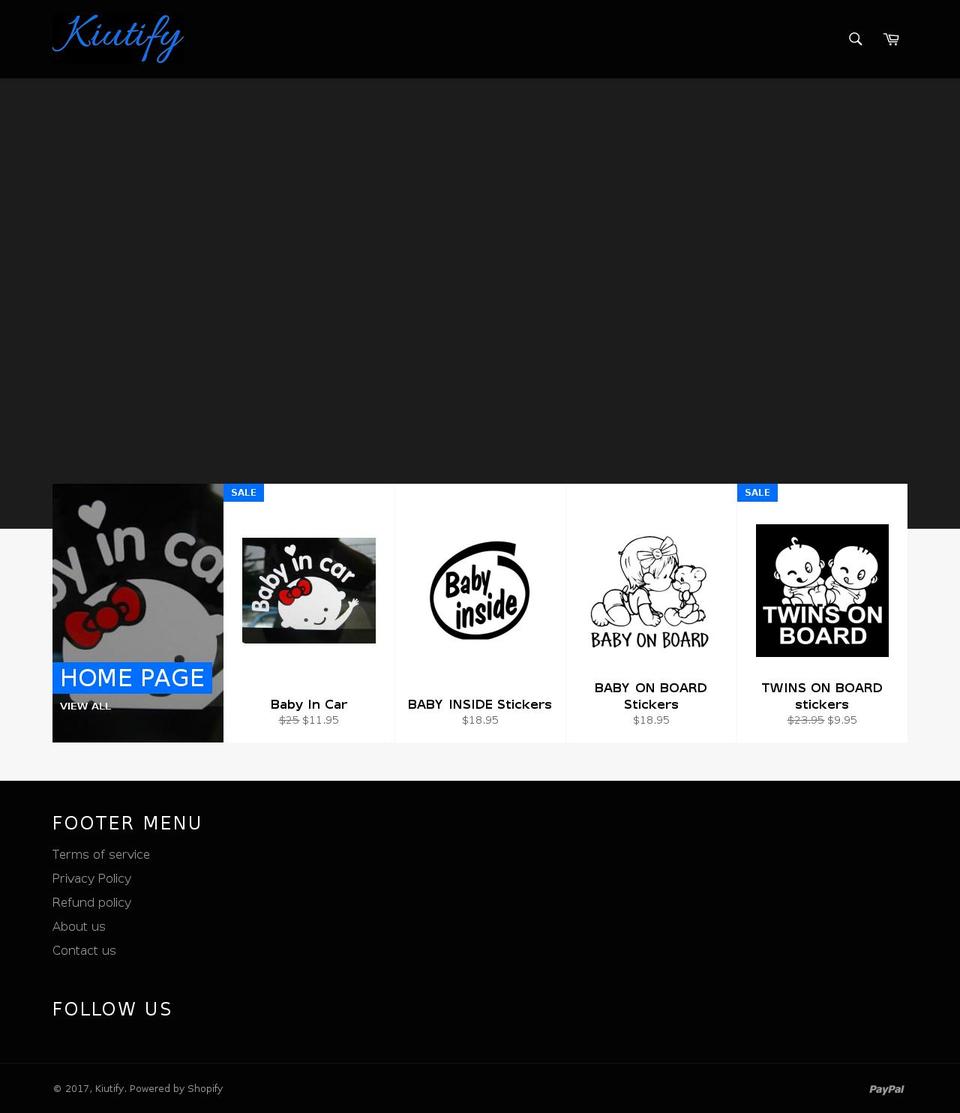Visit the About us page

[x=78, y=926]
